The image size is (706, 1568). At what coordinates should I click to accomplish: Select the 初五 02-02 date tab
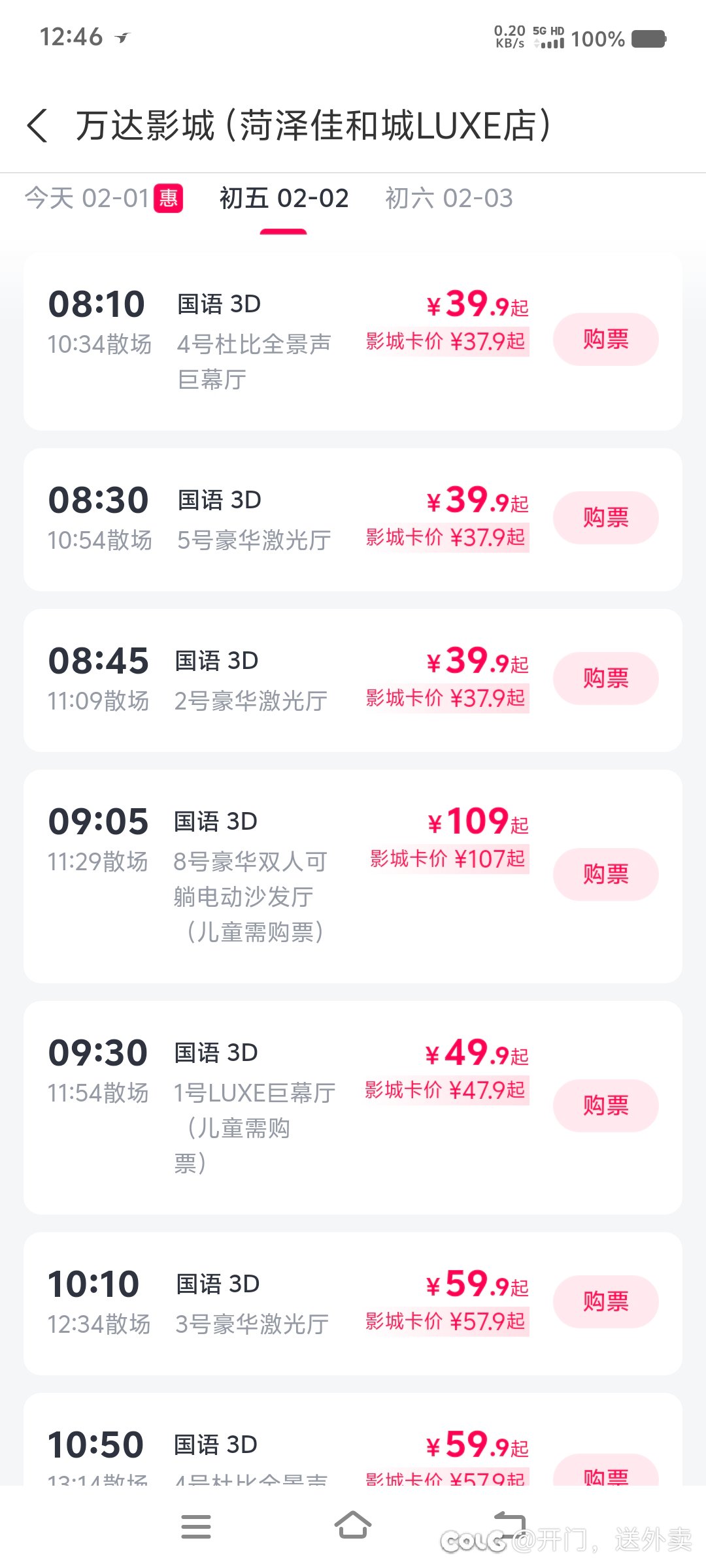click(x=284, y=199)
